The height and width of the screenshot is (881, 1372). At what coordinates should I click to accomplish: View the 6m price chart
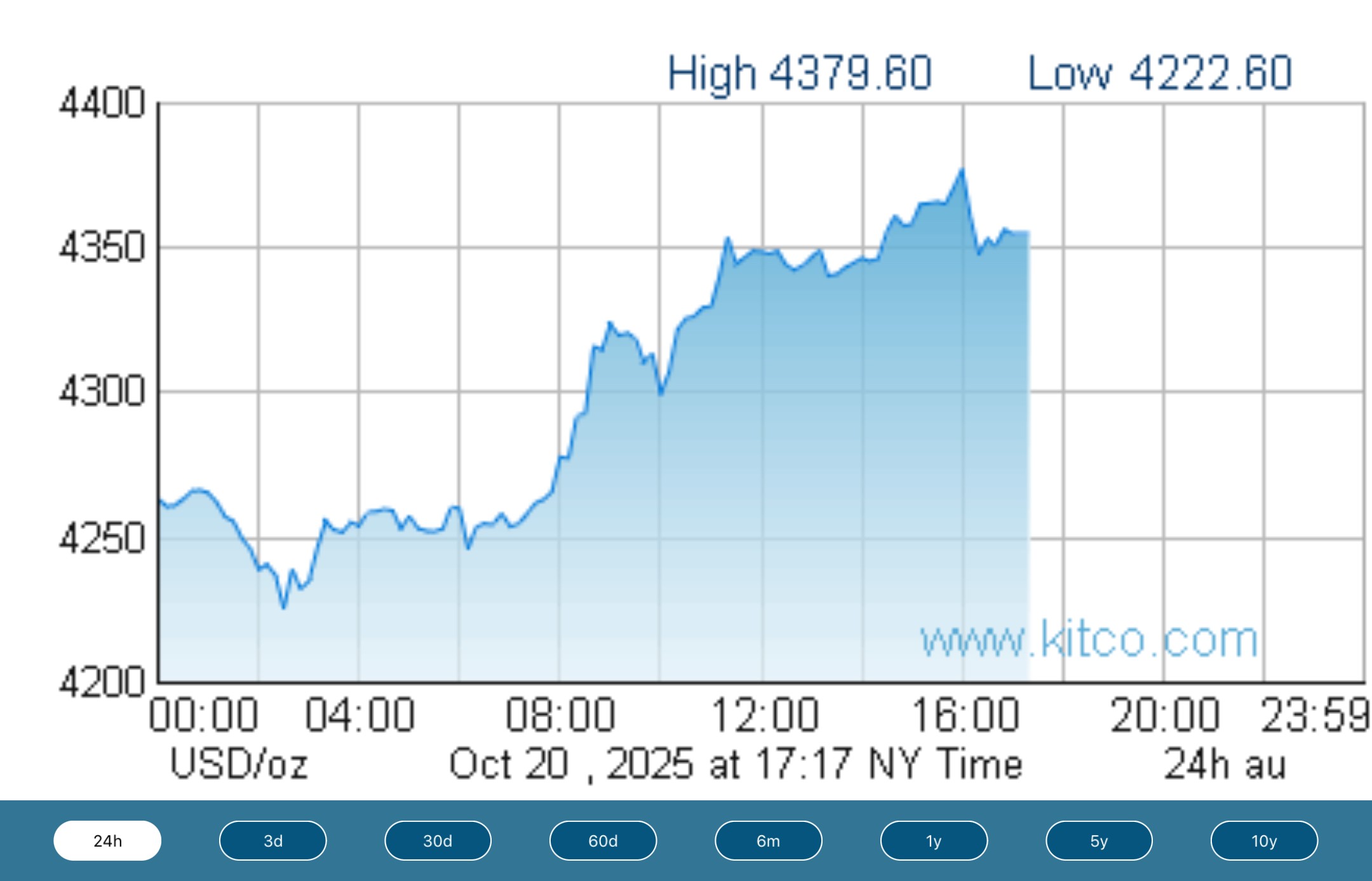click(x=768, y=840)
